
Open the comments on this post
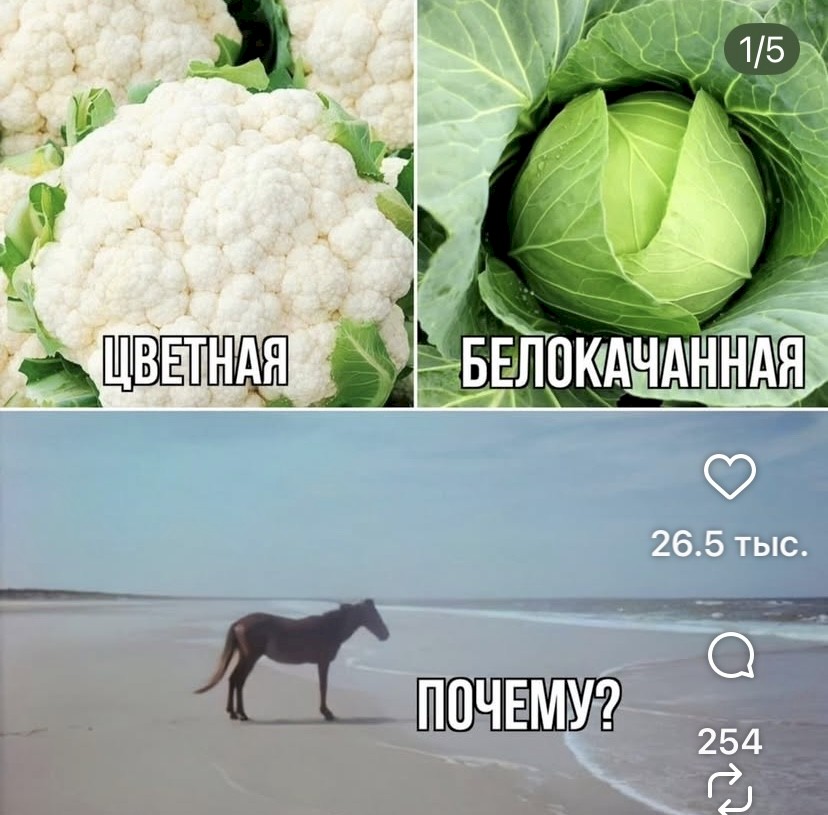point(729,657)
